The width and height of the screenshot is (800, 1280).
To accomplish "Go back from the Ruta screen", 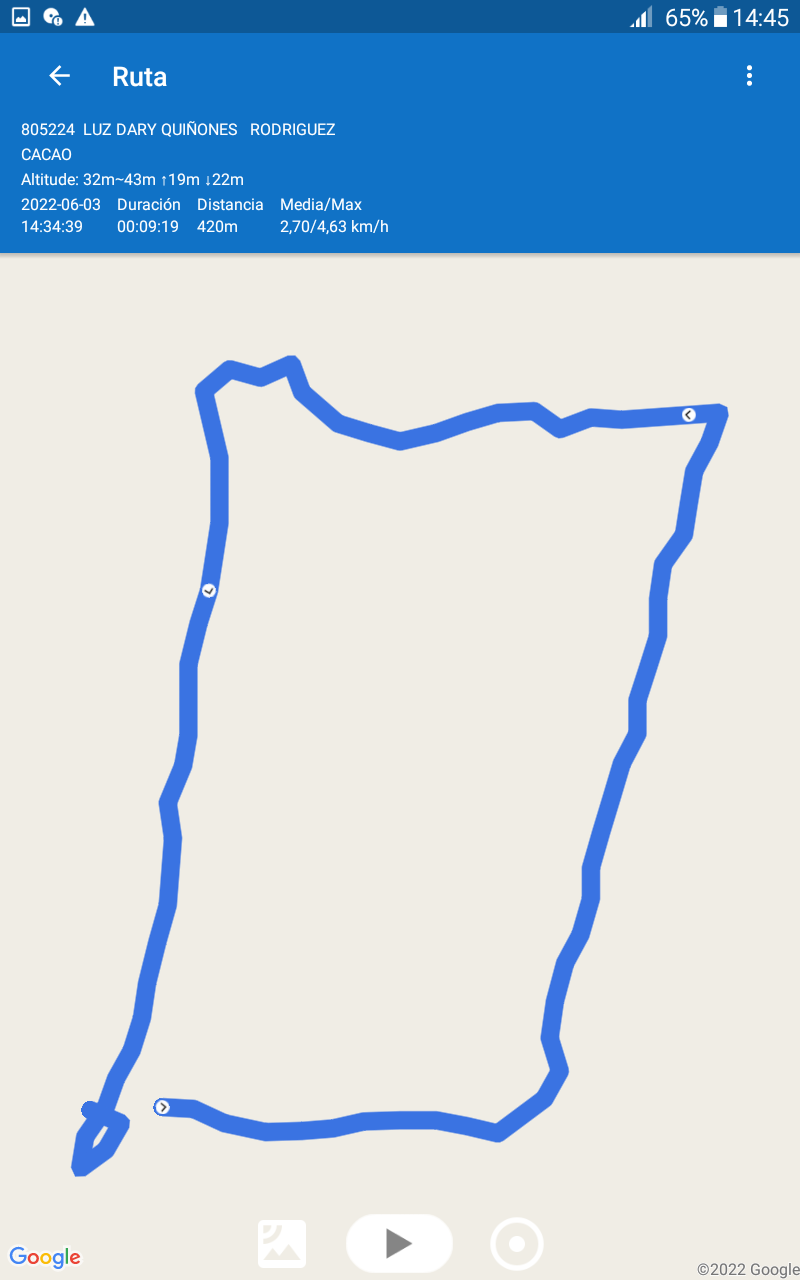I will pyautogui.click(x=60, y=76).
